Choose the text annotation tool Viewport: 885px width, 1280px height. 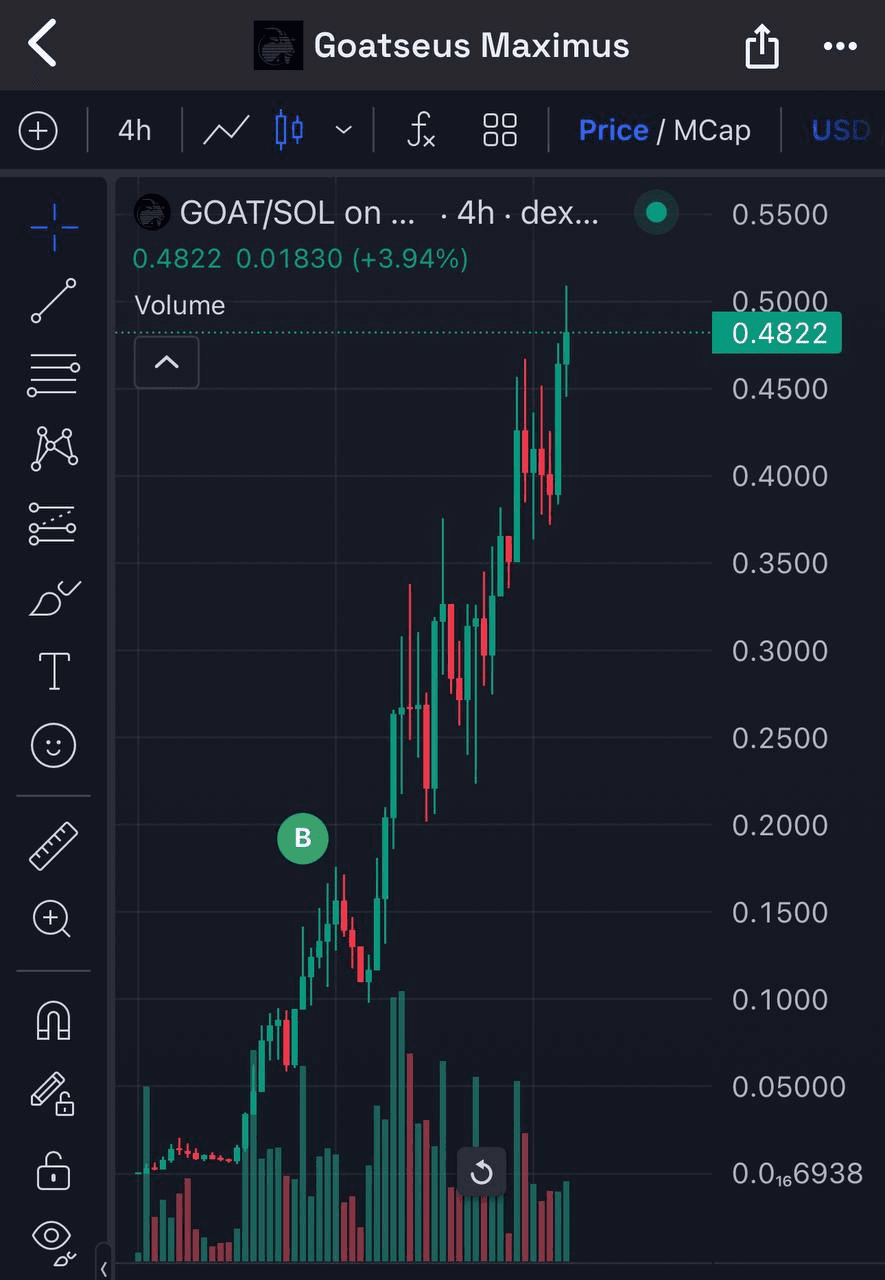pos(53,672)
